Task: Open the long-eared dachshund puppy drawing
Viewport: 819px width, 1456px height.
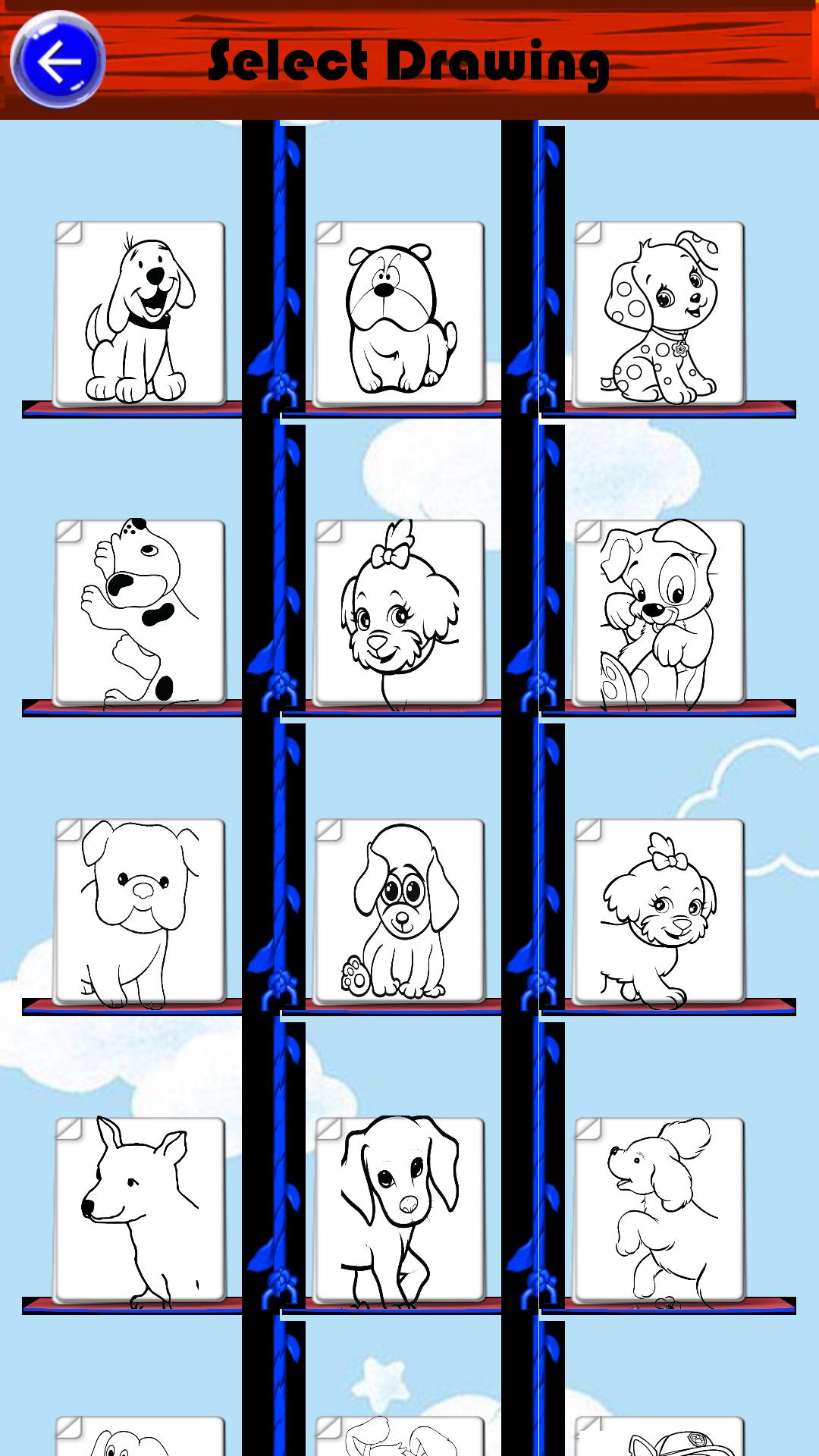Action: pos(399,1210)
